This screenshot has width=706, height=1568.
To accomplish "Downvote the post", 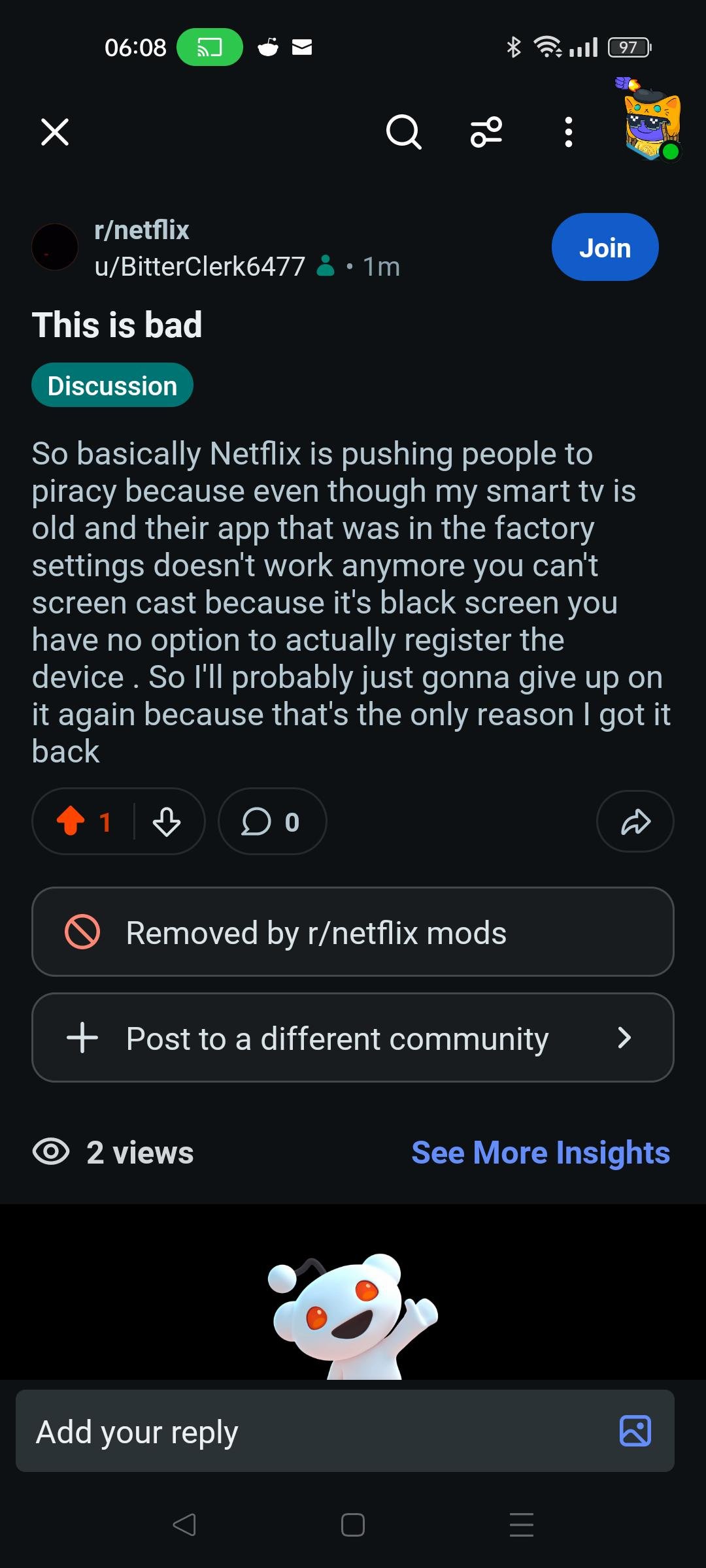I will click(x=167, y=821).
